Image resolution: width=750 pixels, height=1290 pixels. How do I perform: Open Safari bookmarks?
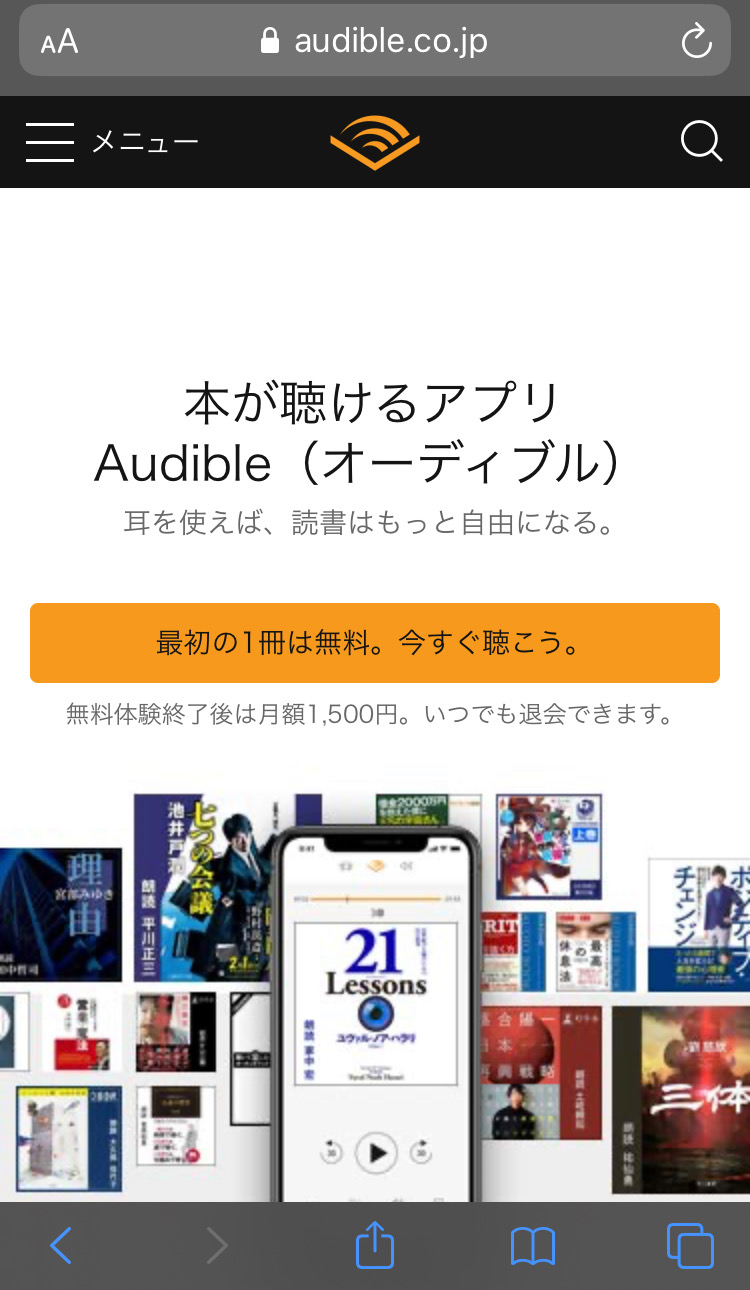(532, 1246)
